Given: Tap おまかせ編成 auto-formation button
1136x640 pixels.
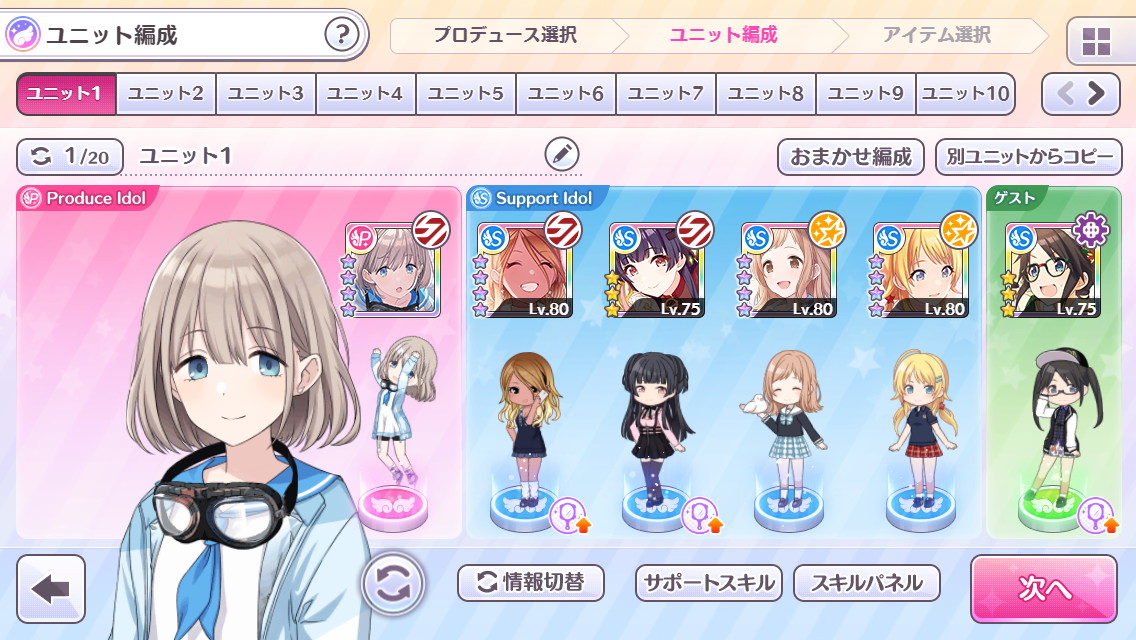Looking at the screenshot, I should click(851, 157).
